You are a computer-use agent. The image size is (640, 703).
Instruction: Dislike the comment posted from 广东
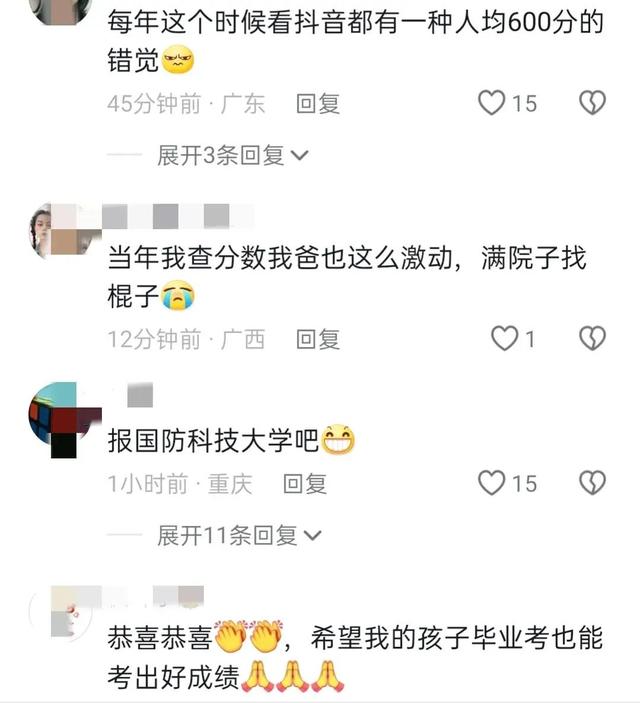click(593, 103)
